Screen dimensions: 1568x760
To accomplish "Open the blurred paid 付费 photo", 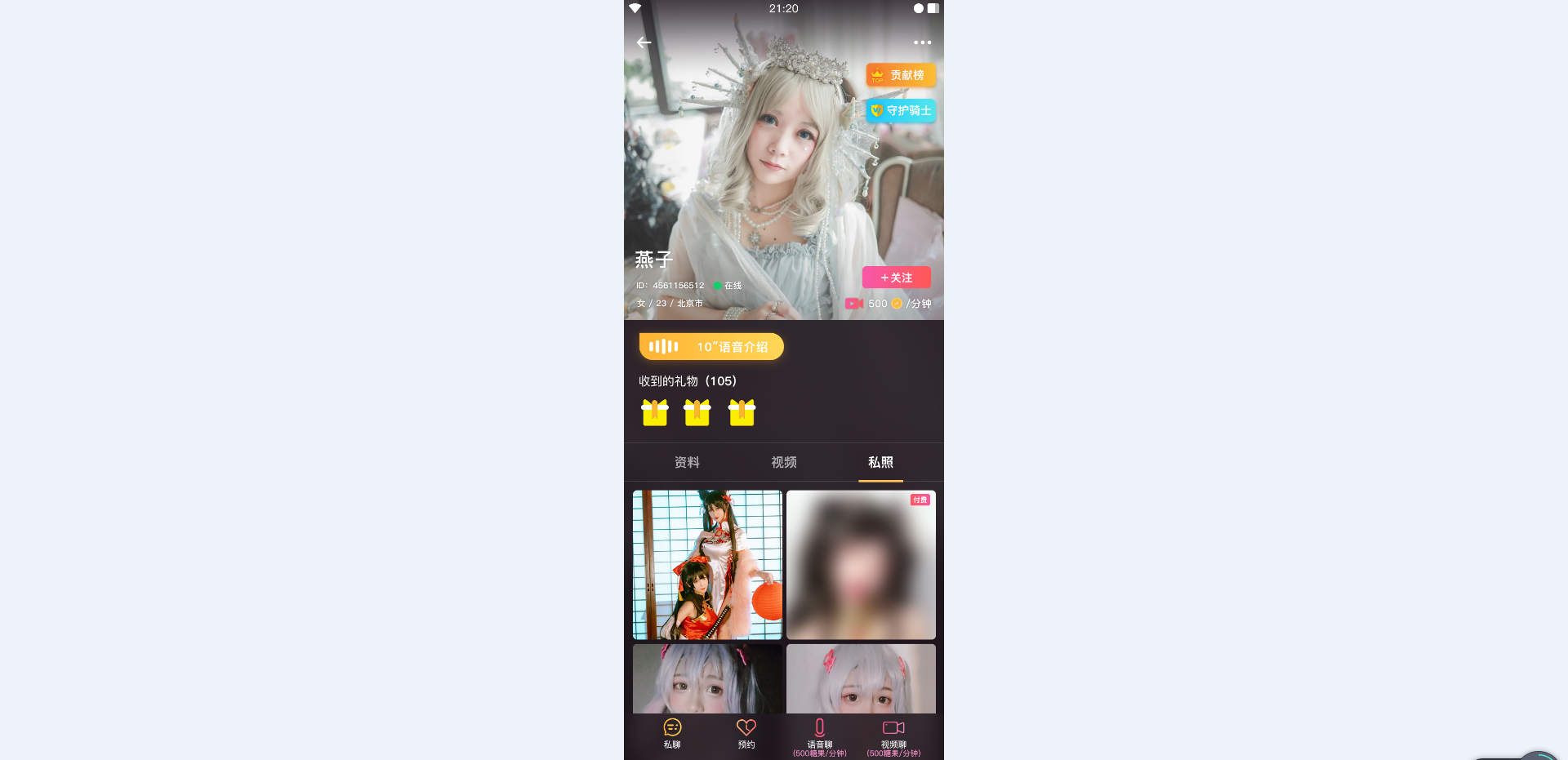I will pos(861,565).
